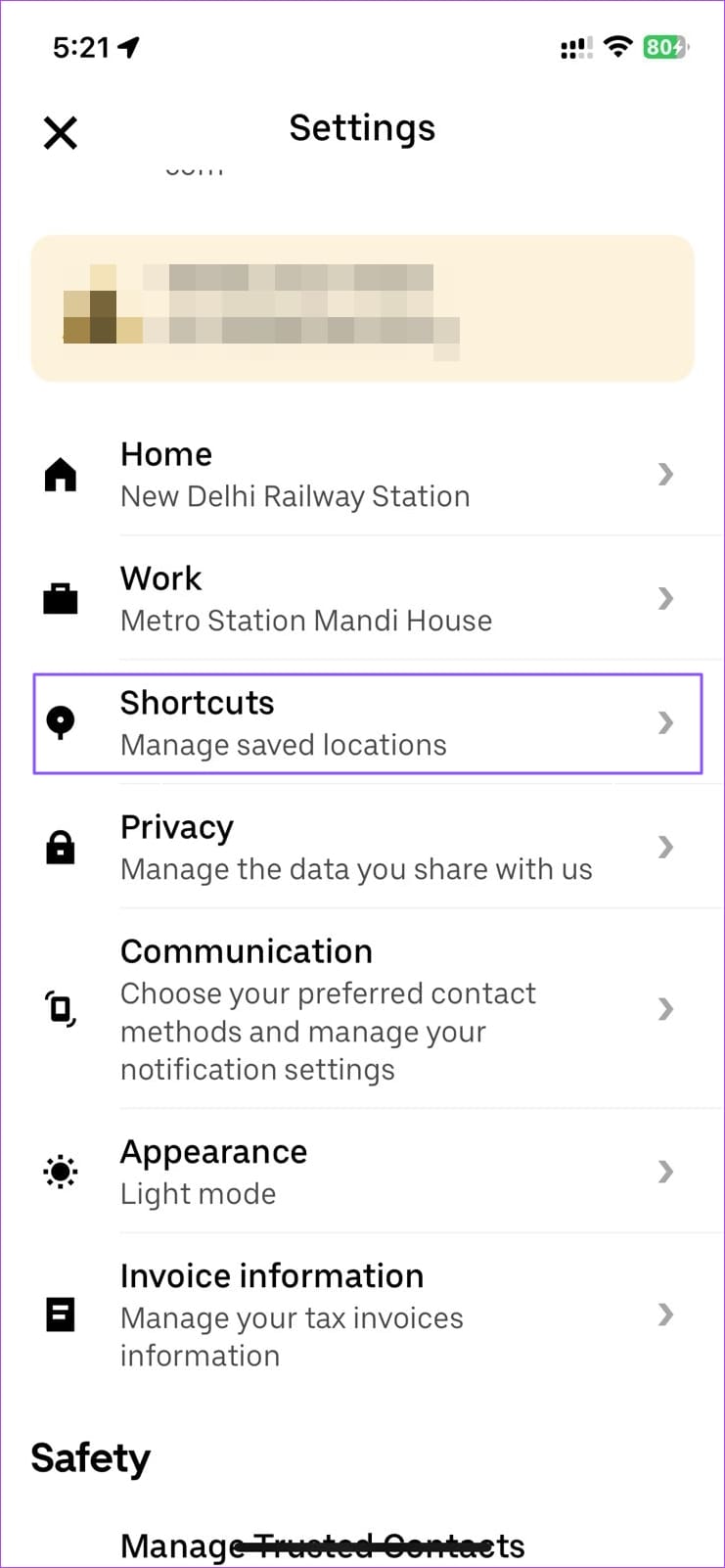Select the phone icon beside Communication
This screenshot has height=1568, width=725.
[60, 1009]
